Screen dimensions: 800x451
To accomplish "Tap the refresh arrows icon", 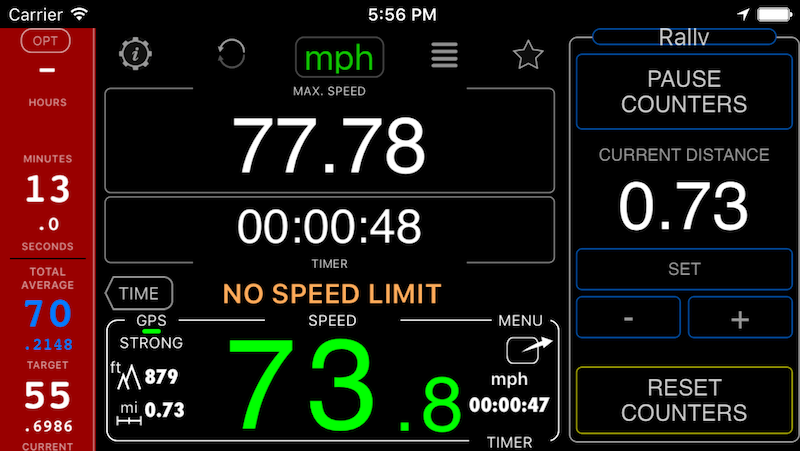I will 231,54.
